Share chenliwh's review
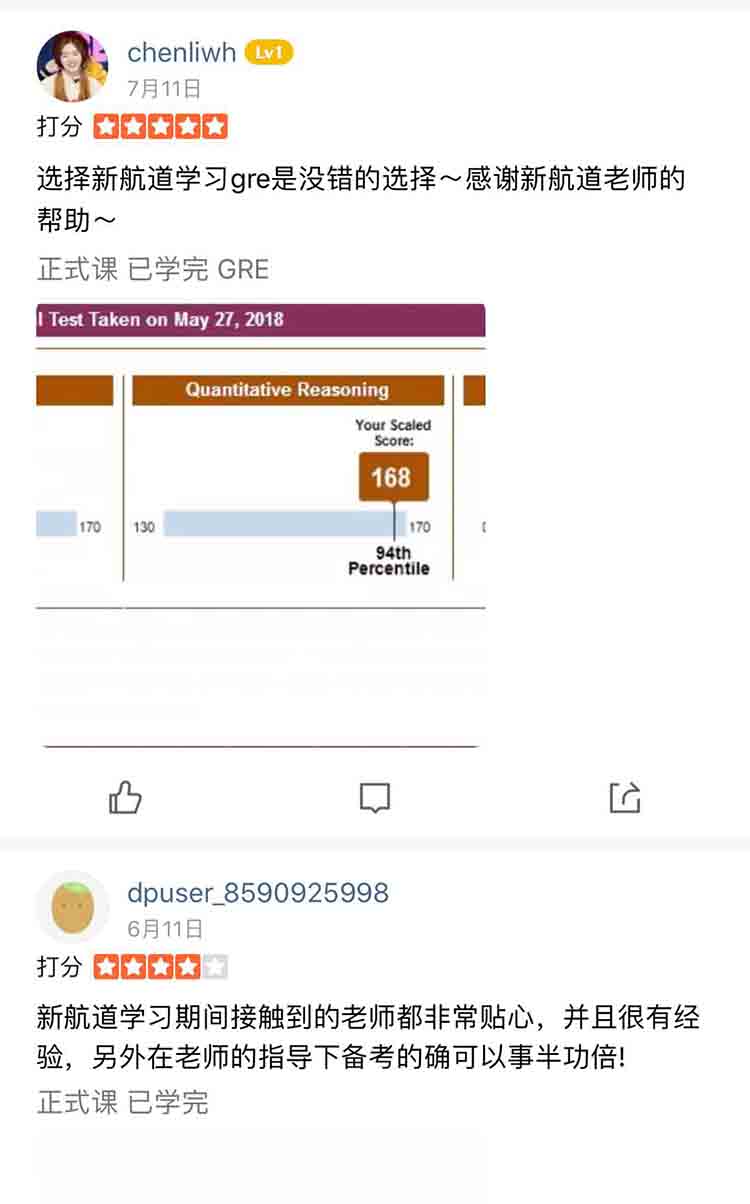750x1204 pixels. tap(625, 797)
